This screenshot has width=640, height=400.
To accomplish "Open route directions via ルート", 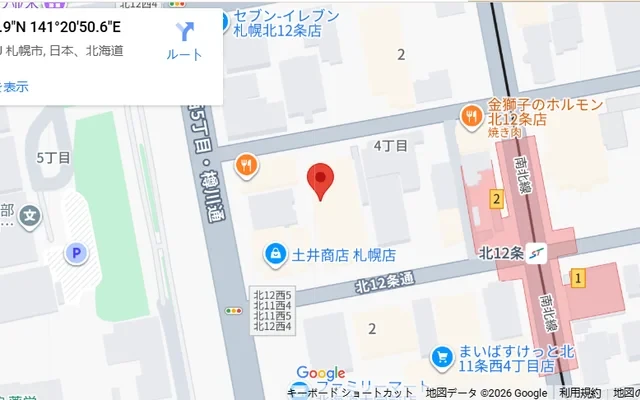I will [184, 39].
